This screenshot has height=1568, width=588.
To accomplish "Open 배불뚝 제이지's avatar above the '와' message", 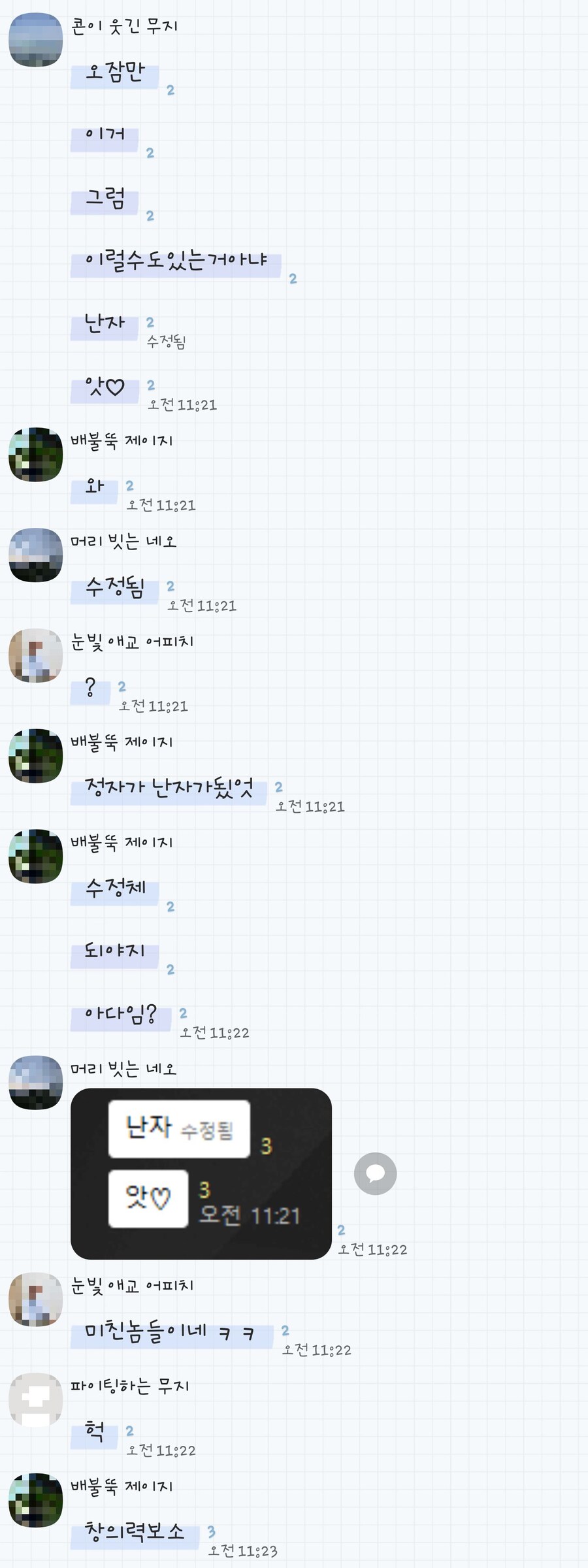I will click(x=35, y=455).
